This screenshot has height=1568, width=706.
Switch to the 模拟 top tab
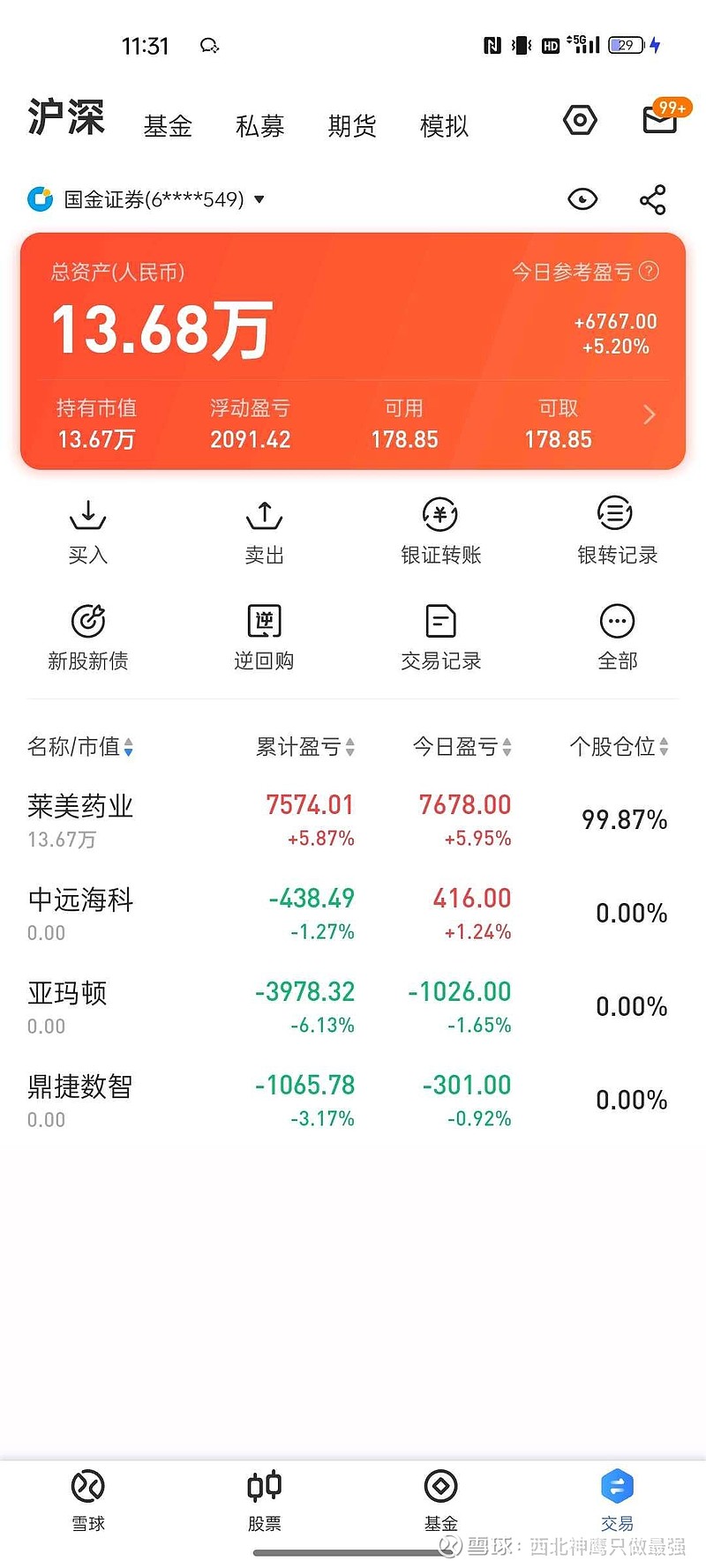click(444, 126)
